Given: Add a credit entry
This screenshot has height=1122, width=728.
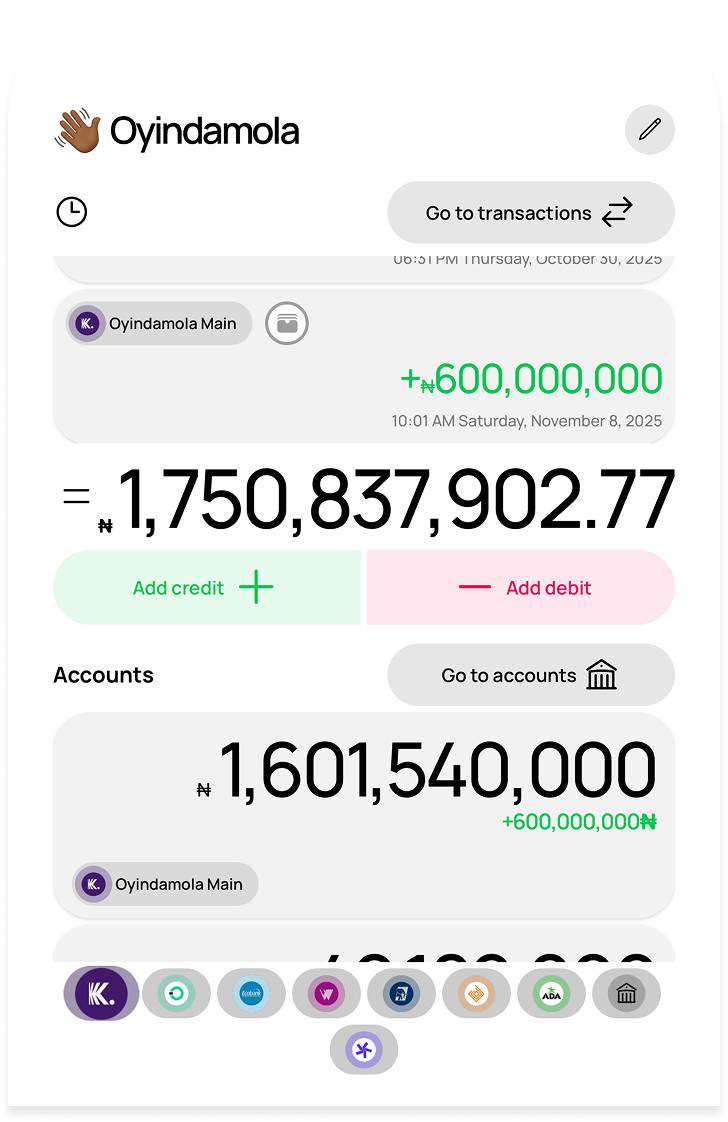Looking at the screenshot, I should (x=206, y=588).
